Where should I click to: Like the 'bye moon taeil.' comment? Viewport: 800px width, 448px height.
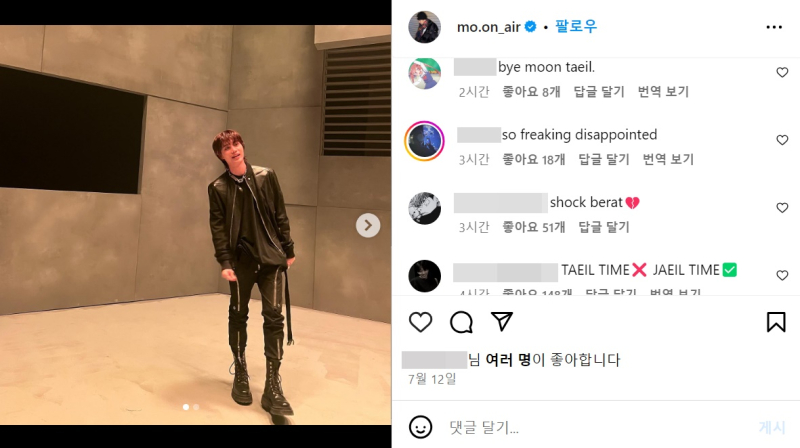coord(782,73)
